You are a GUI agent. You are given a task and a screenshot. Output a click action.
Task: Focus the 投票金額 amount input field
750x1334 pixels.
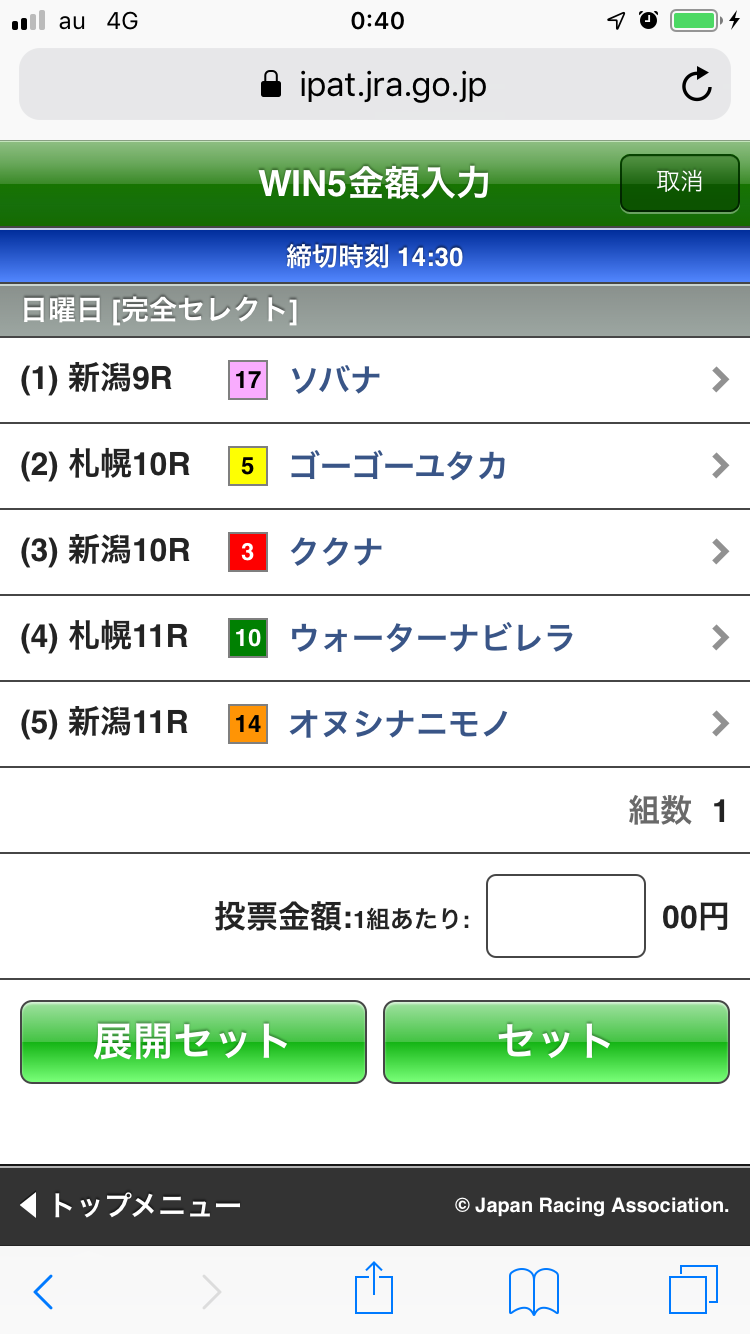point(565,916)
